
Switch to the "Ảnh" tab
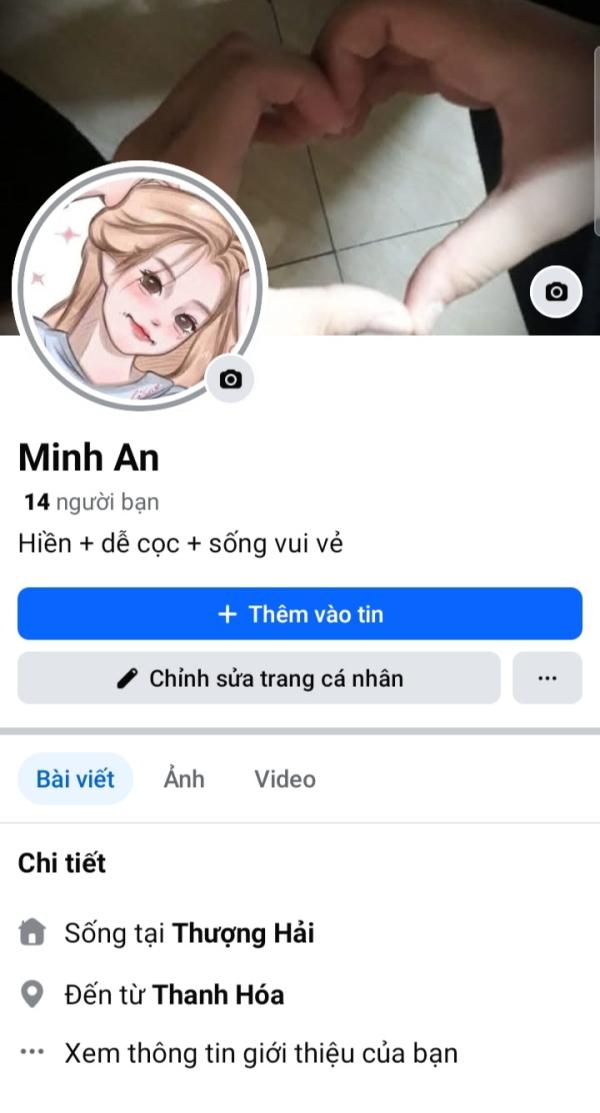pos(184,779)
